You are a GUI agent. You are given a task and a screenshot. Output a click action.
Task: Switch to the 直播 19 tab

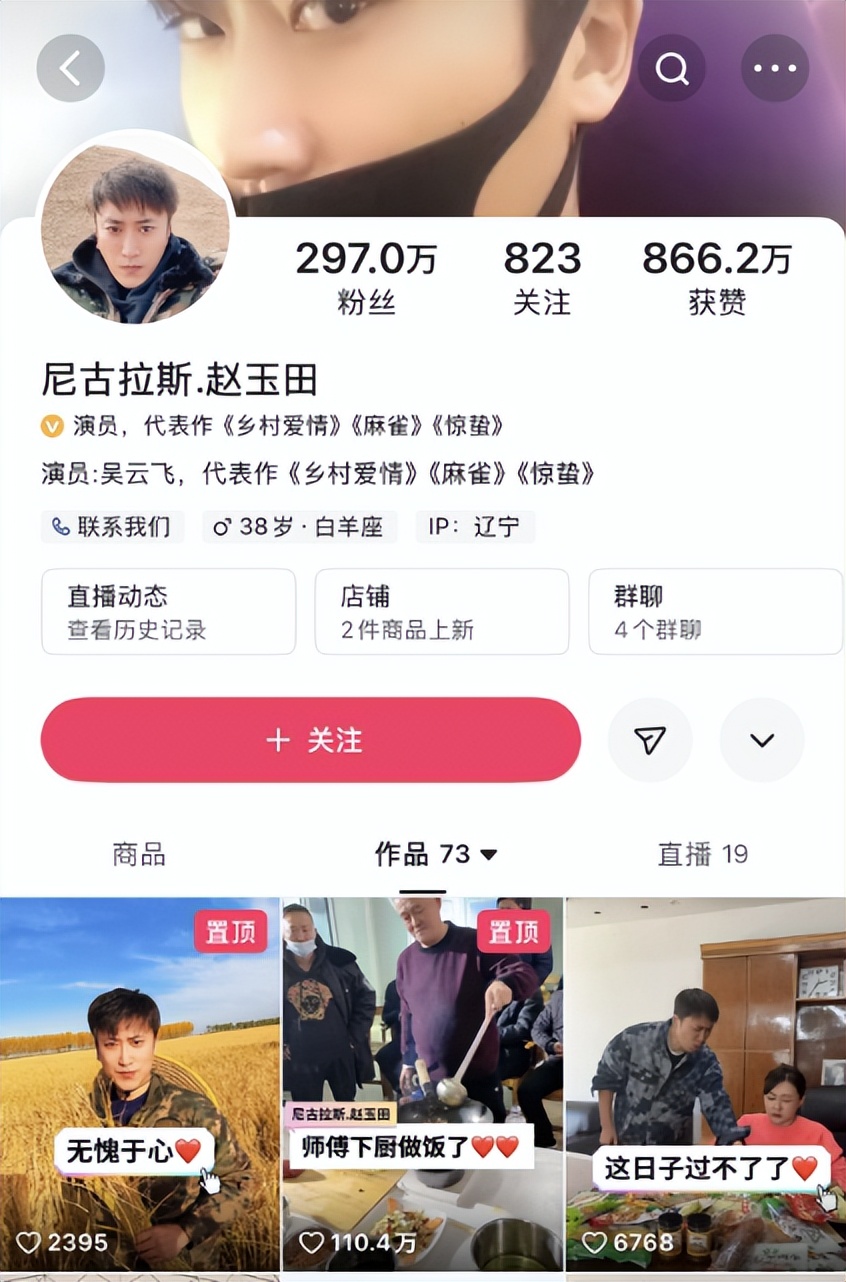702,854
